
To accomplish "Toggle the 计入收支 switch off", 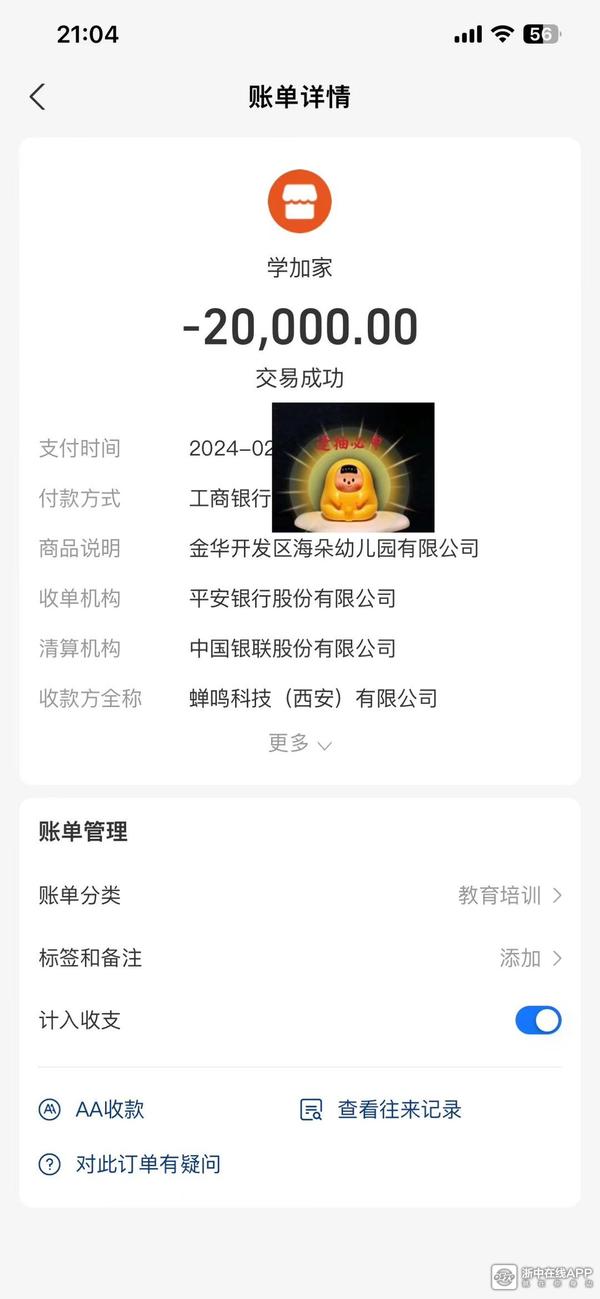I will (538, 1020).
